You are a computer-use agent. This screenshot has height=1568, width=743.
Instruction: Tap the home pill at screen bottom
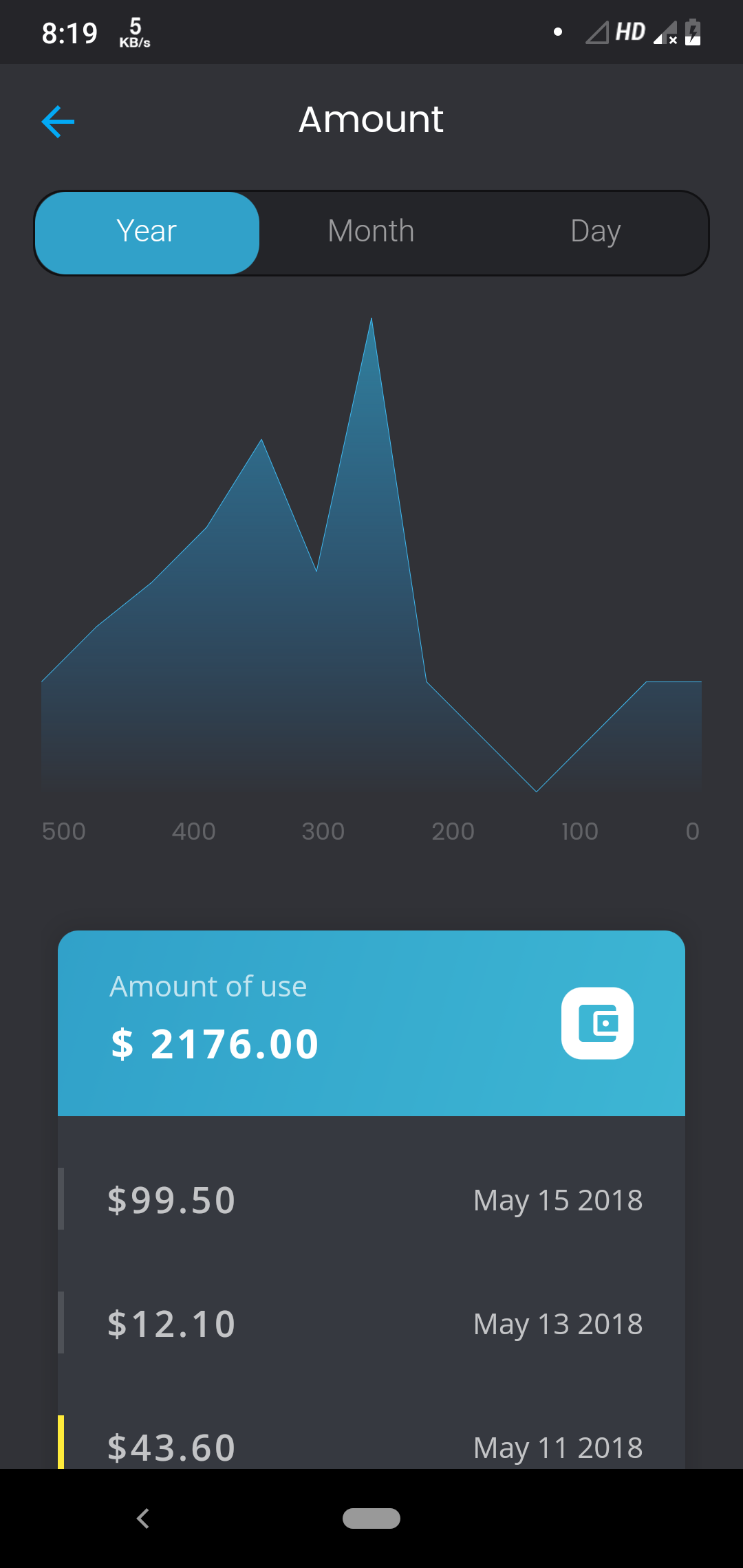(x=371, y=1519)
